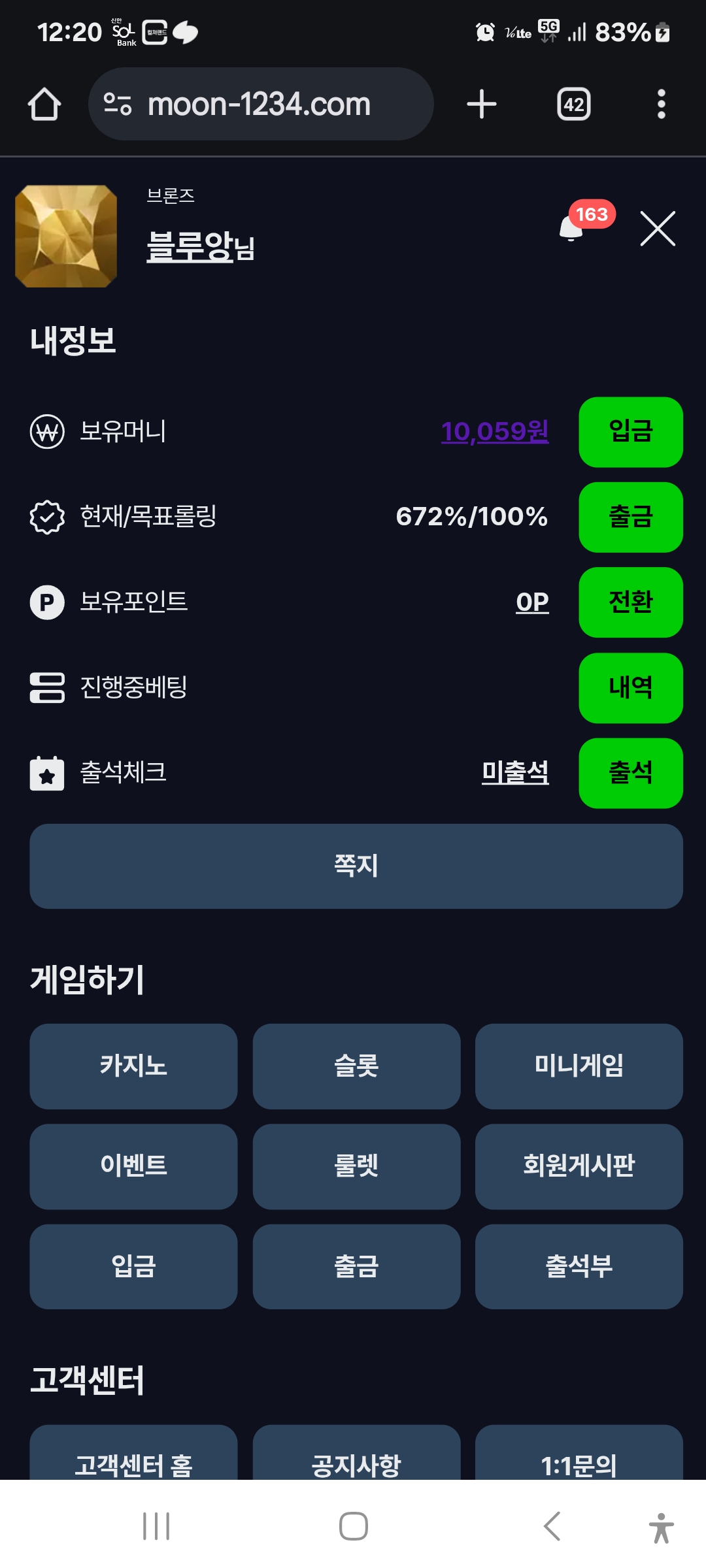Tap the green 출금 button beside 현재/목표롤링
Image resolution: width=706 pixels, height=1568 pixels.
631,517
